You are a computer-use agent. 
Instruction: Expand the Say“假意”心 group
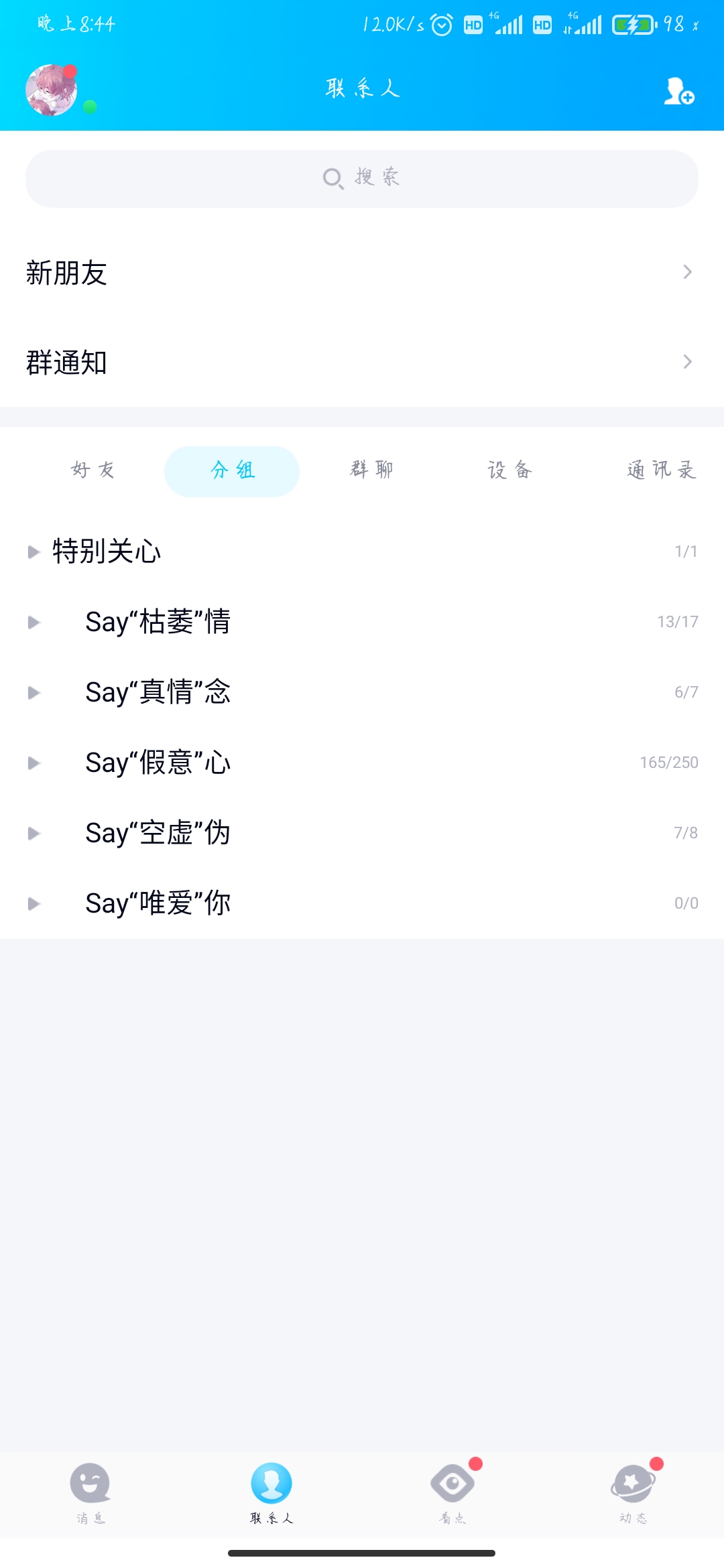click(362, 763)
